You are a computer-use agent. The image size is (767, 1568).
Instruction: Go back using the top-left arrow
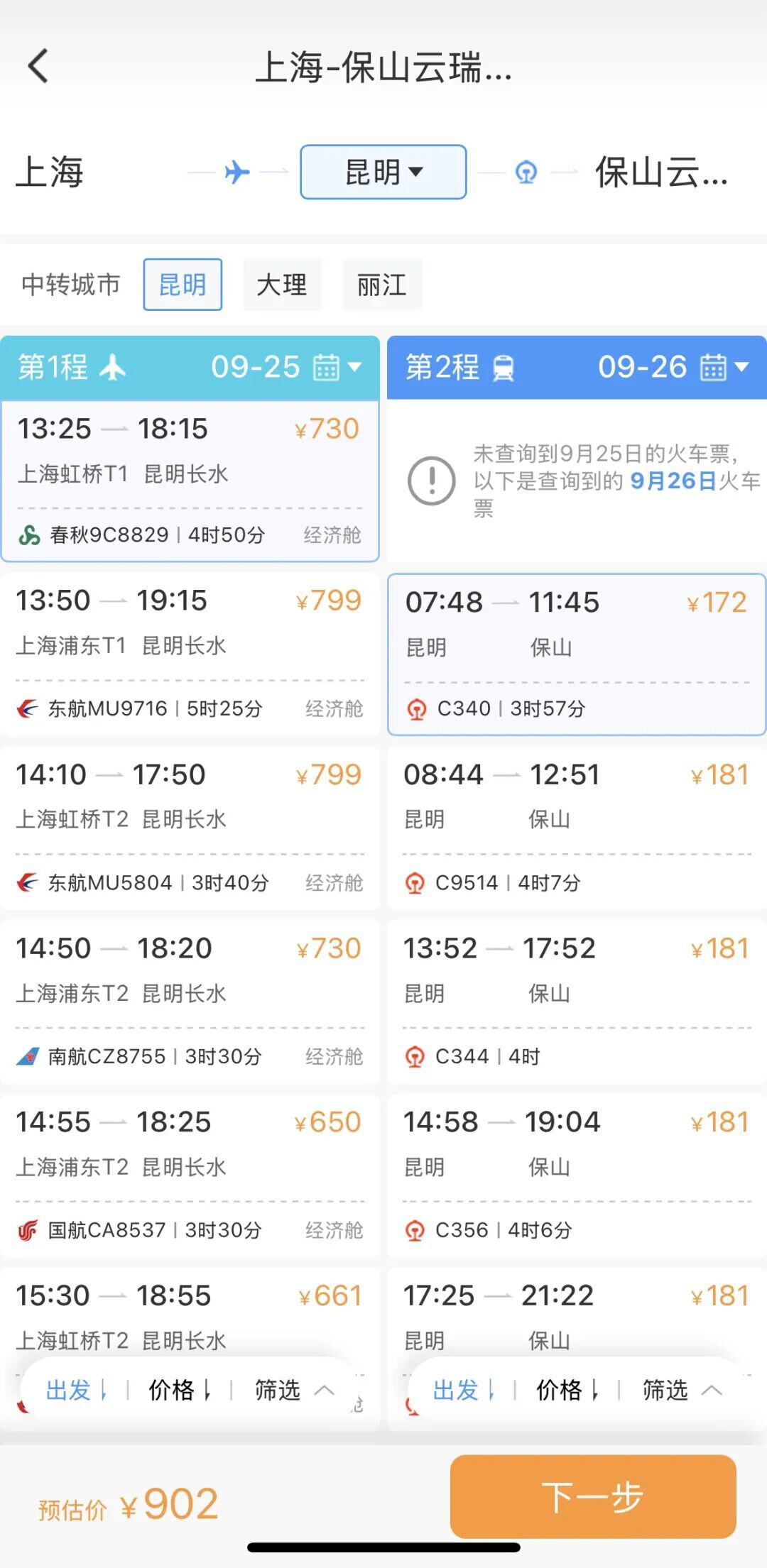(x=38, y=67)
